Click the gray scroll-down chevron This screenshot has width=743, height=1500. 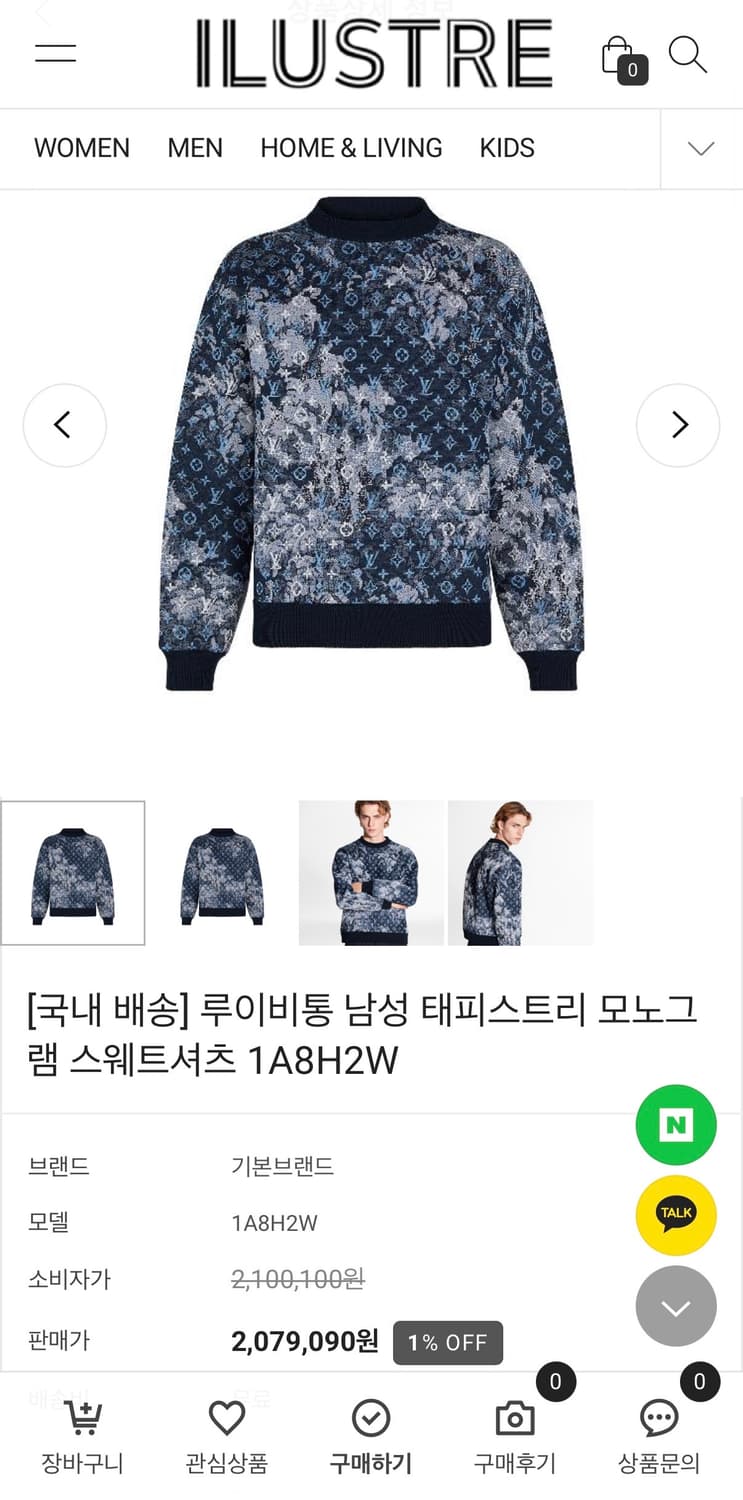[676, 1306]
